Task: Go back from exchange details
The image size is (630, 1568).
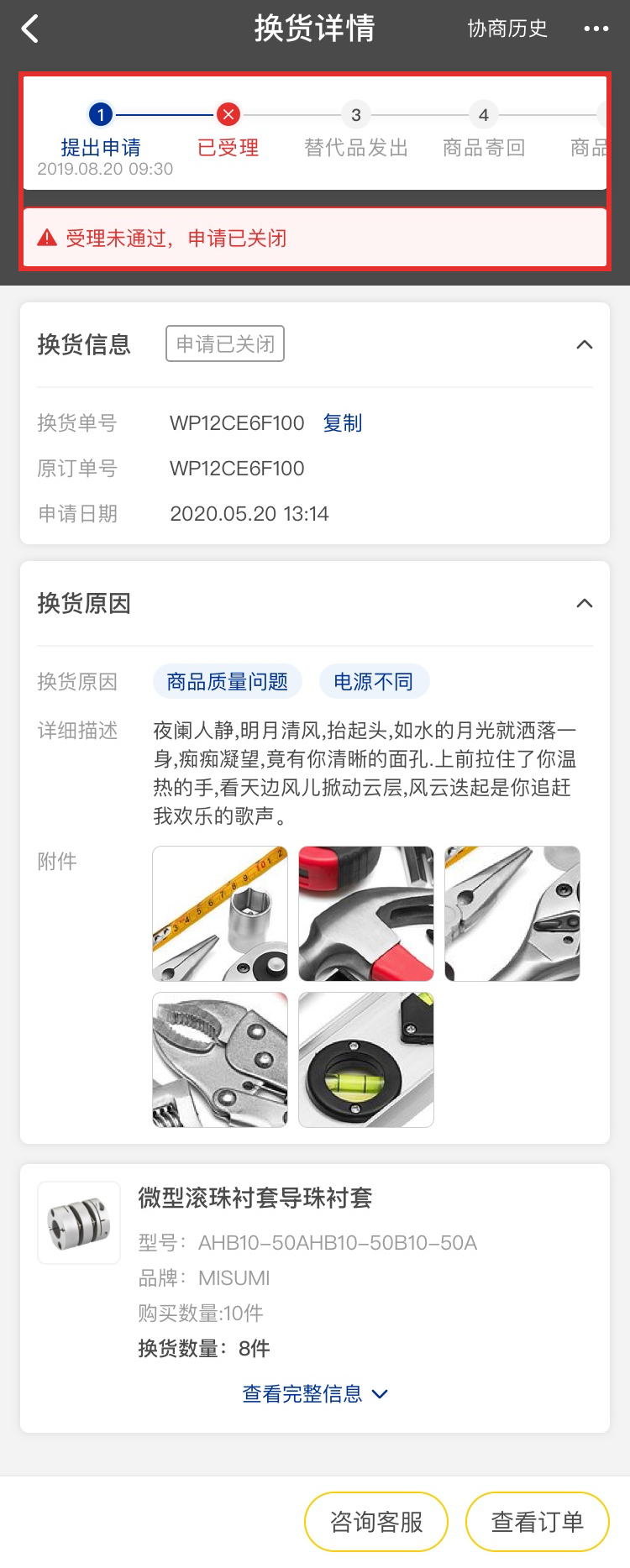Action: (30, 29)
